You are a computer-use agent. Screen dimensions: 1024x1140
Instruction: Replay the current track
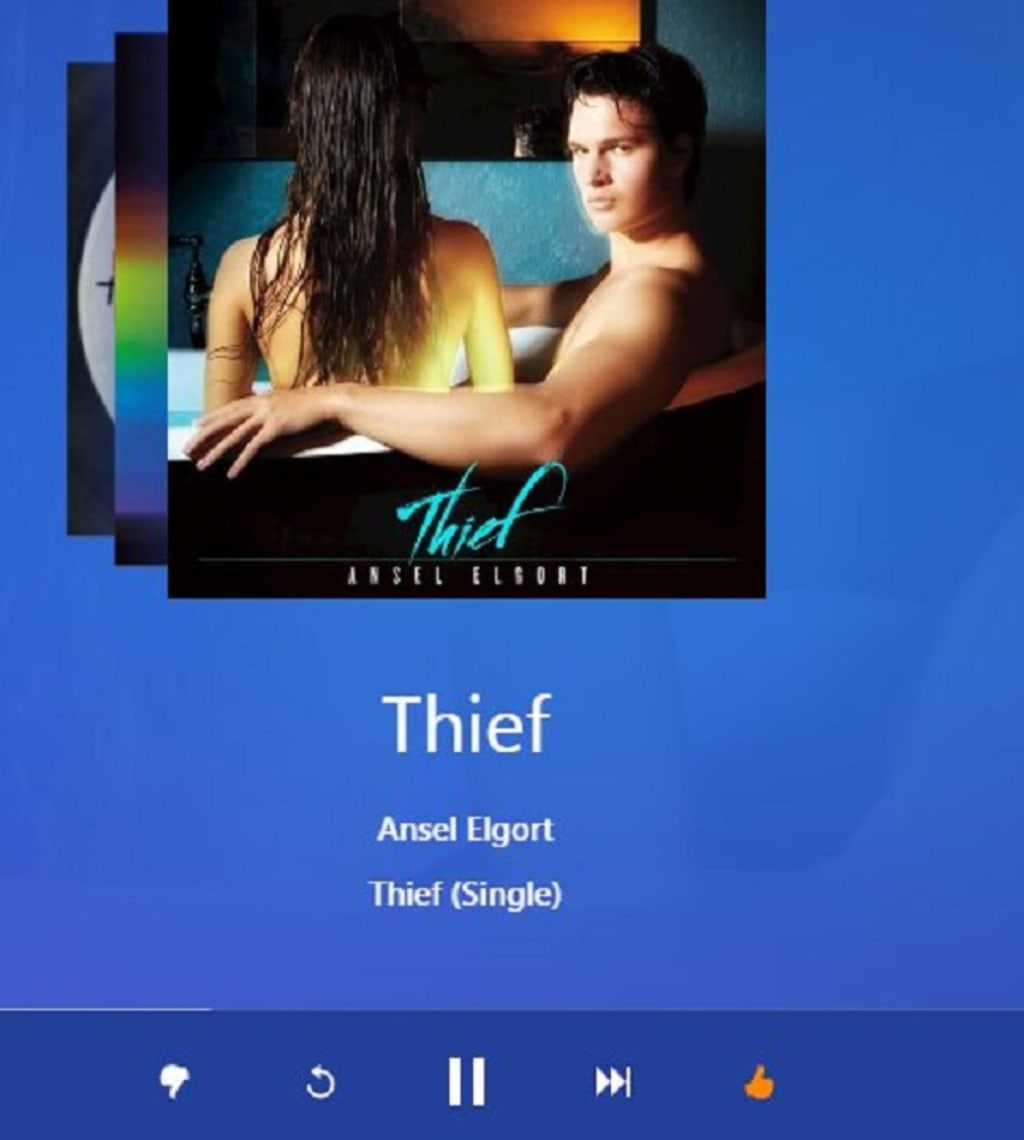tap(320, 1082)
